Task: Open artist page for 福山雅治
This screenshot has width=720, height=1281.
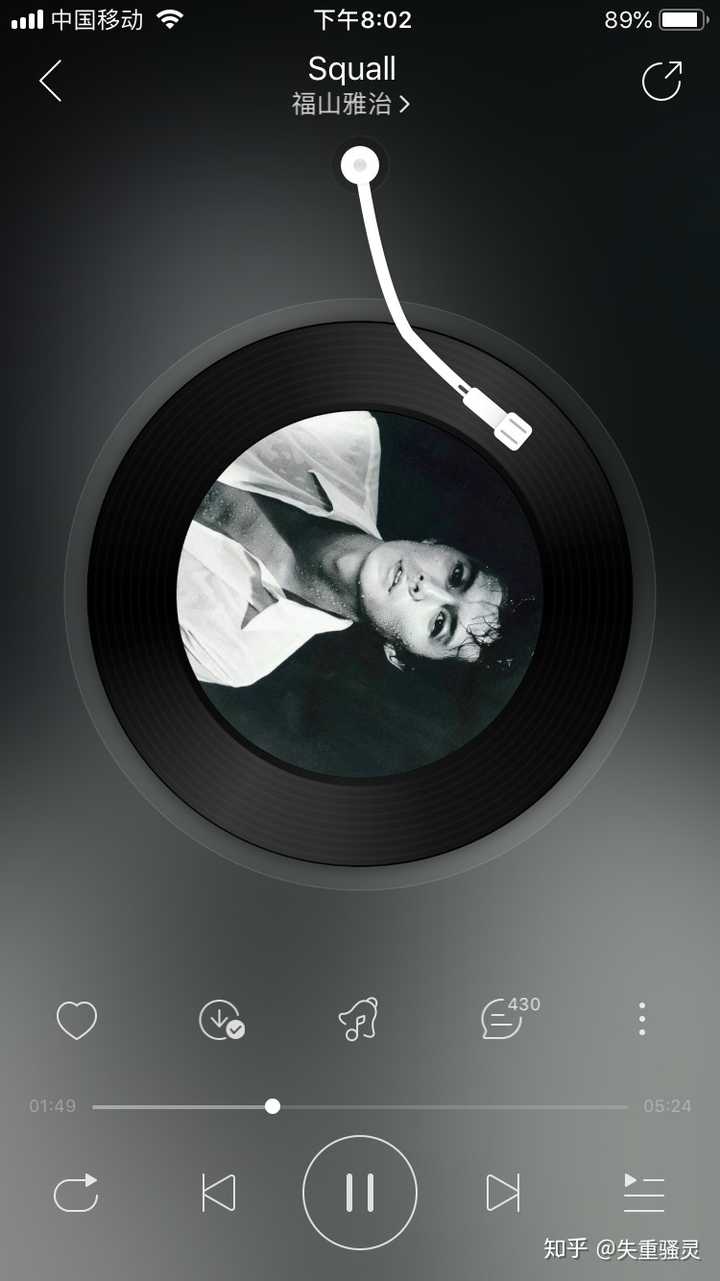Action: [x=351, y=104]
